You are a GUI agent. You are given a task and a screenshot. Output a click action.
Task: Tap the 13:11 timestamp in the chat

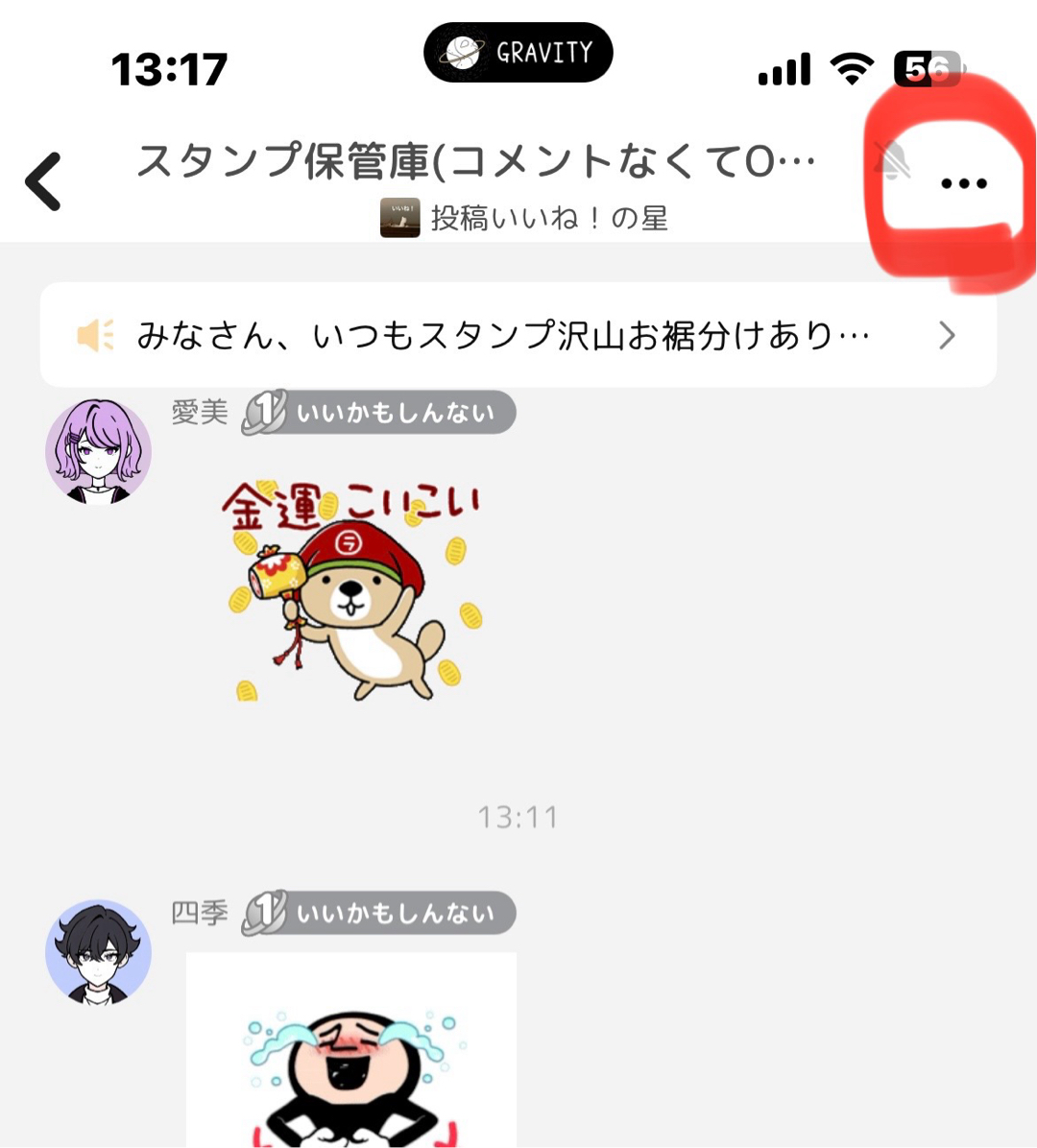(x=518, y=817)
